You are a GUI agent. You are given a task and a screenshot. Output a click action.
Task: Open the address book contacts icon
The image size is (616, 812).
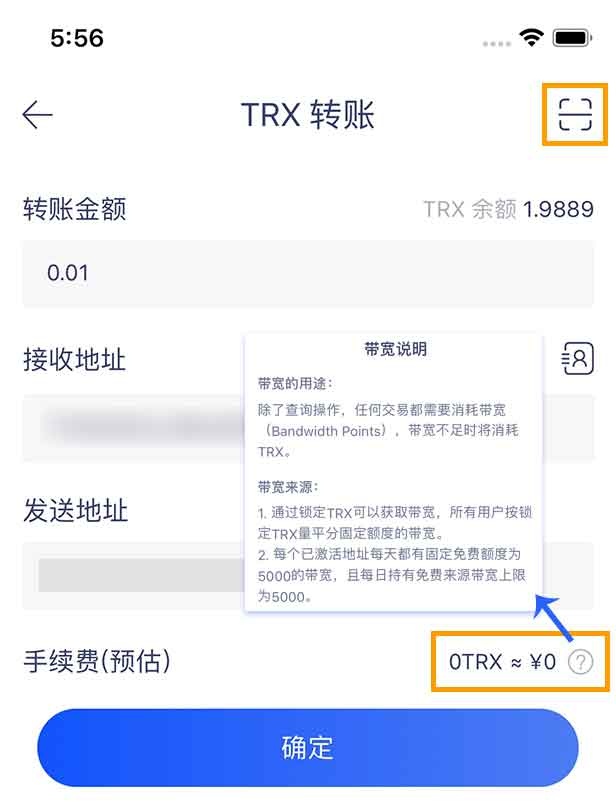coord(578,357)
